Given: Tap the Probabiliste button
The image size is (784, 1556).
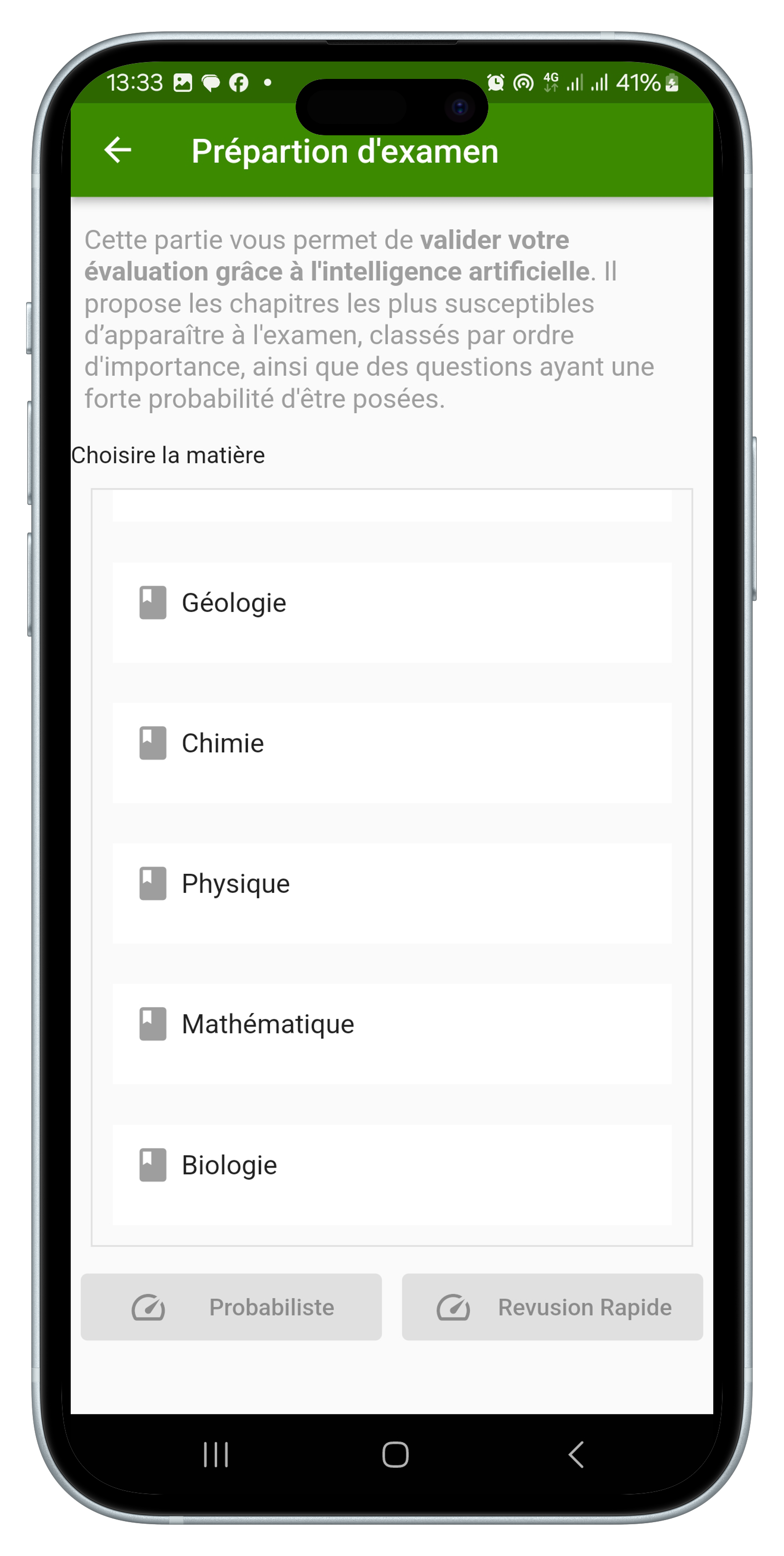Looking at the screenshot, I should (x=231, y=1307).
